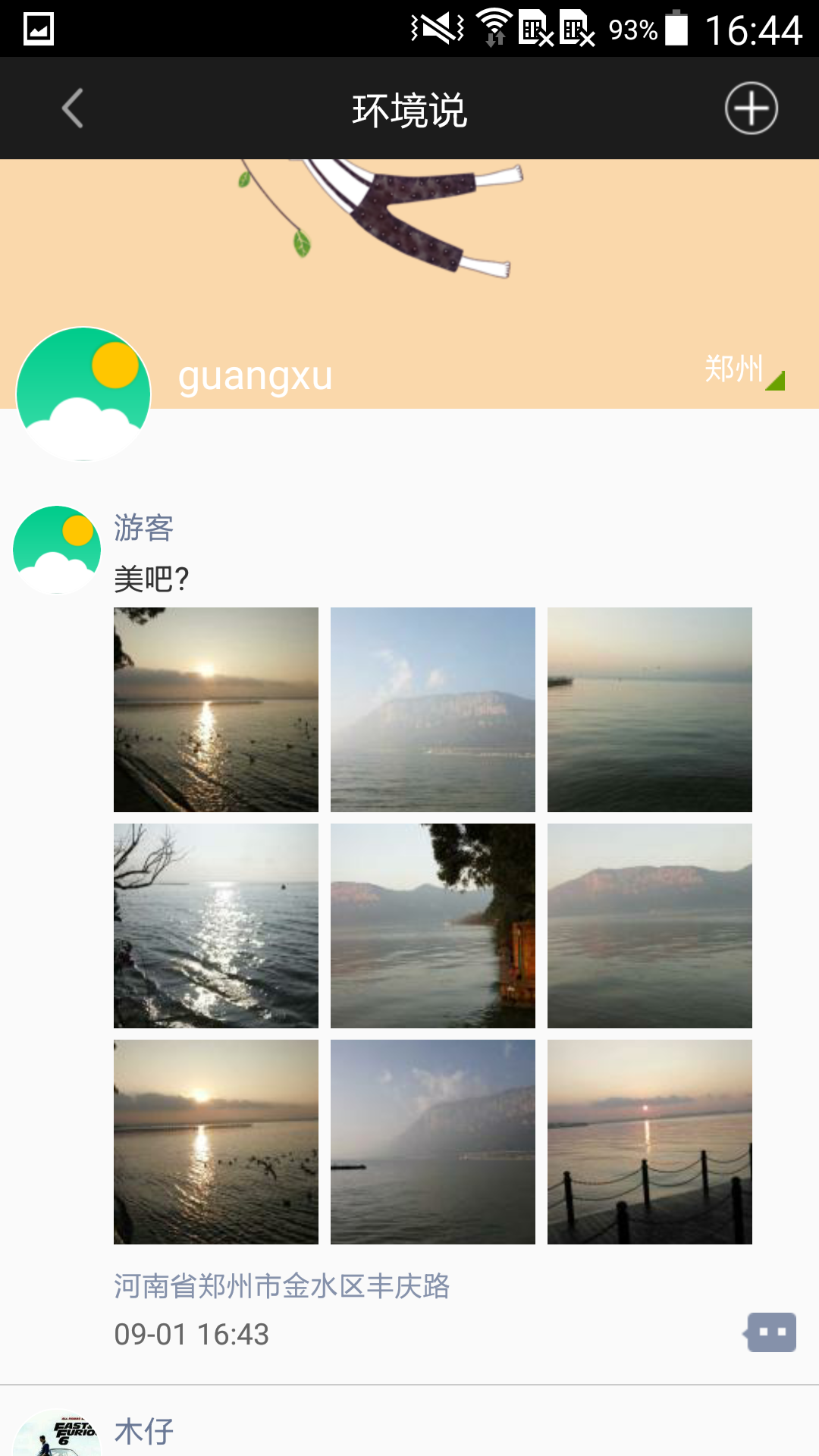
Task: Open the photo with the chain fence at sunset
Action: 650,1142
